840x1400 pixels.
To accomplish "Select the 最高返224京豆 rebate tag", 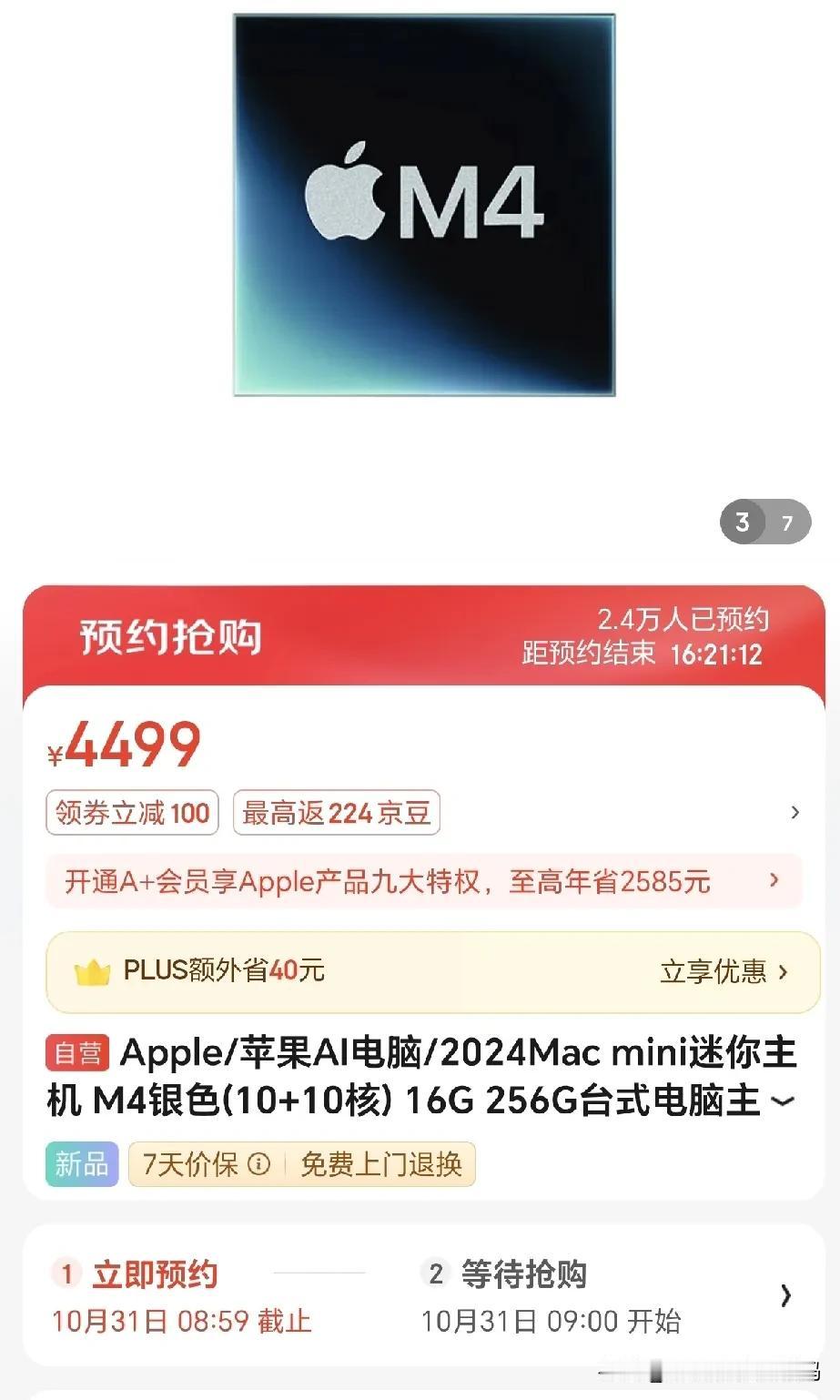I will pos(336,813).
